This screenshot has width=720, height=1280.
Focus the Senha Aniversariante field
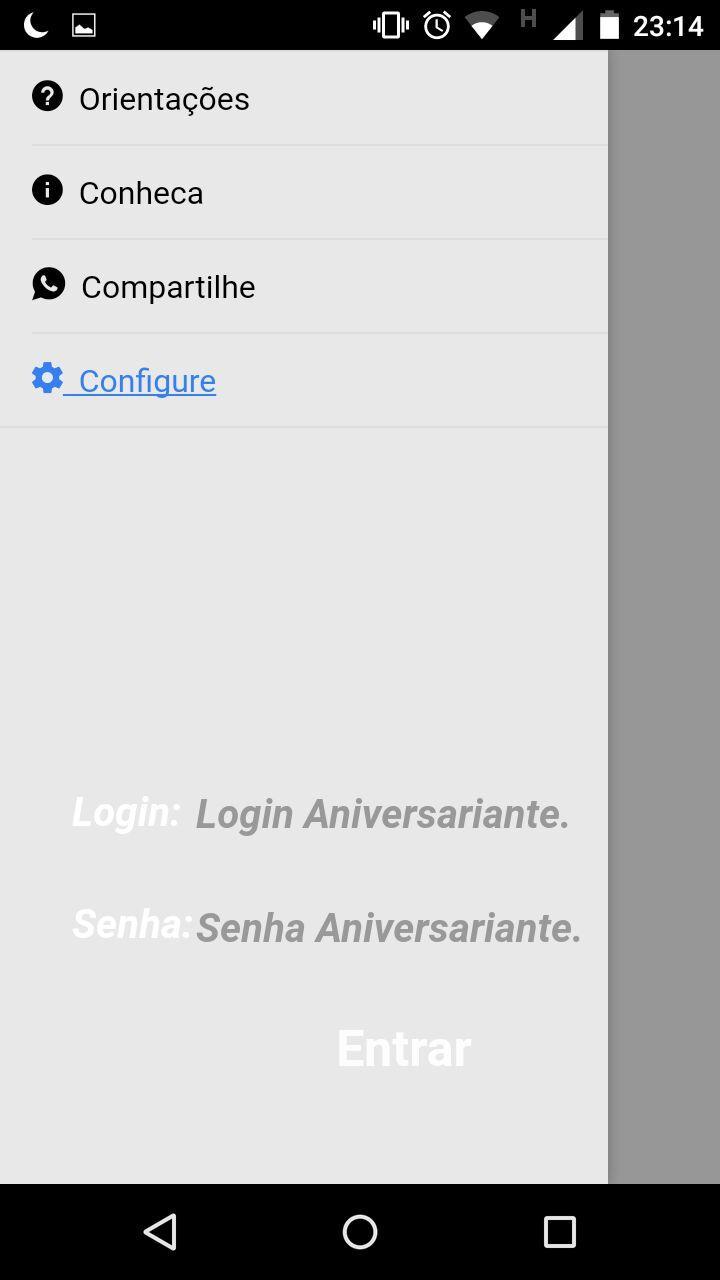tap(388, 928)
